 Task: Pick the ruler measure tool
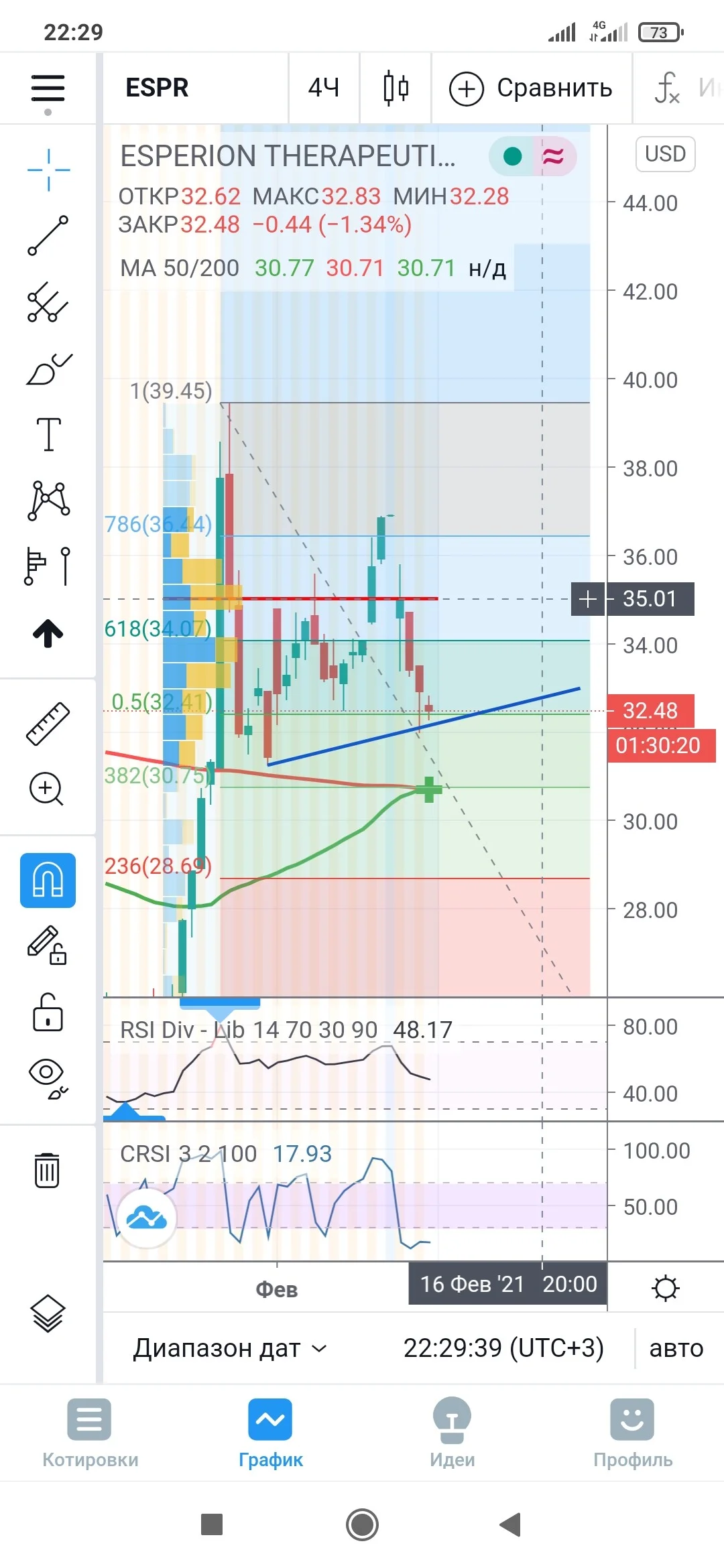coord(48,724)
